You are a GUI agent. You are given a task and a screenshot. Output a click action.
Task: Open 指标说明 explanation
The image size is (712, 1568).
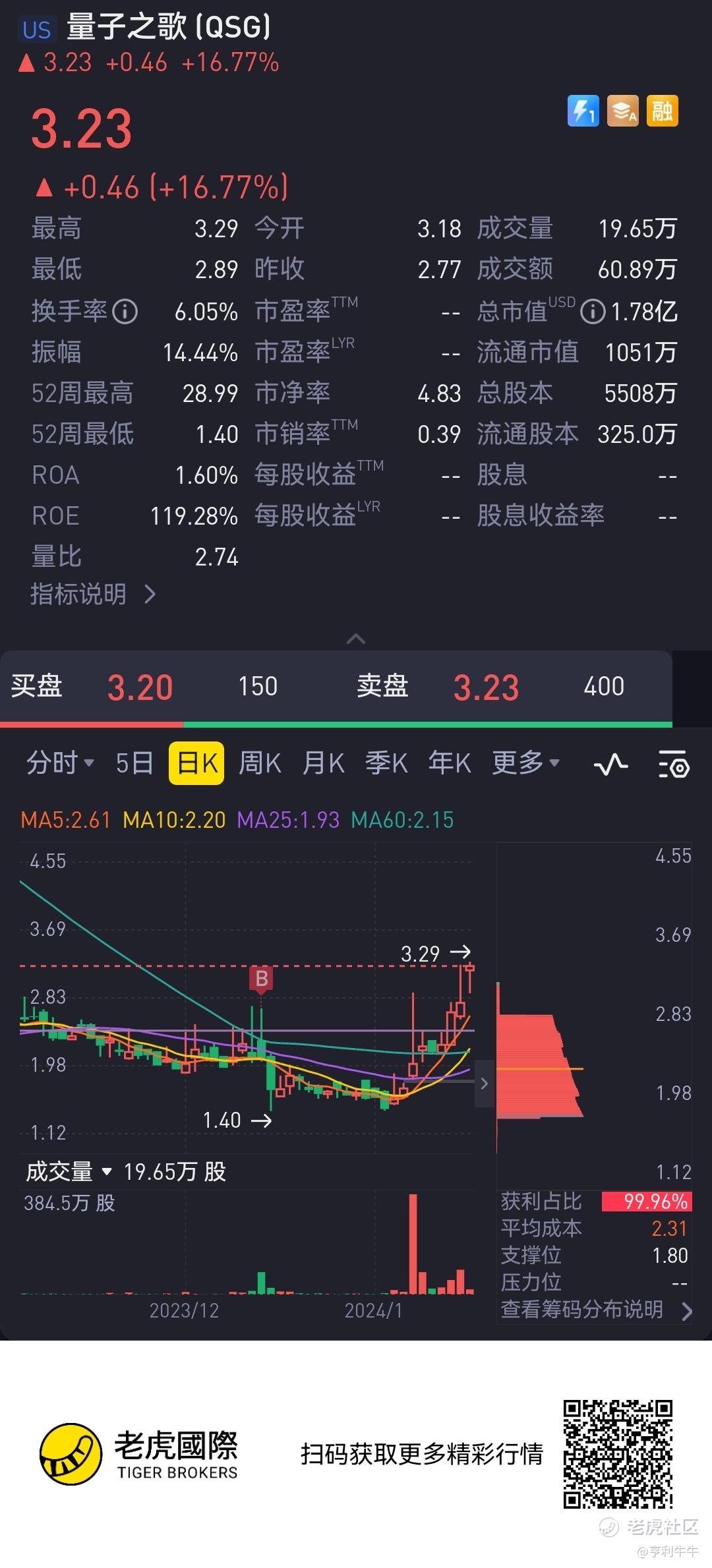click(93, 595)
